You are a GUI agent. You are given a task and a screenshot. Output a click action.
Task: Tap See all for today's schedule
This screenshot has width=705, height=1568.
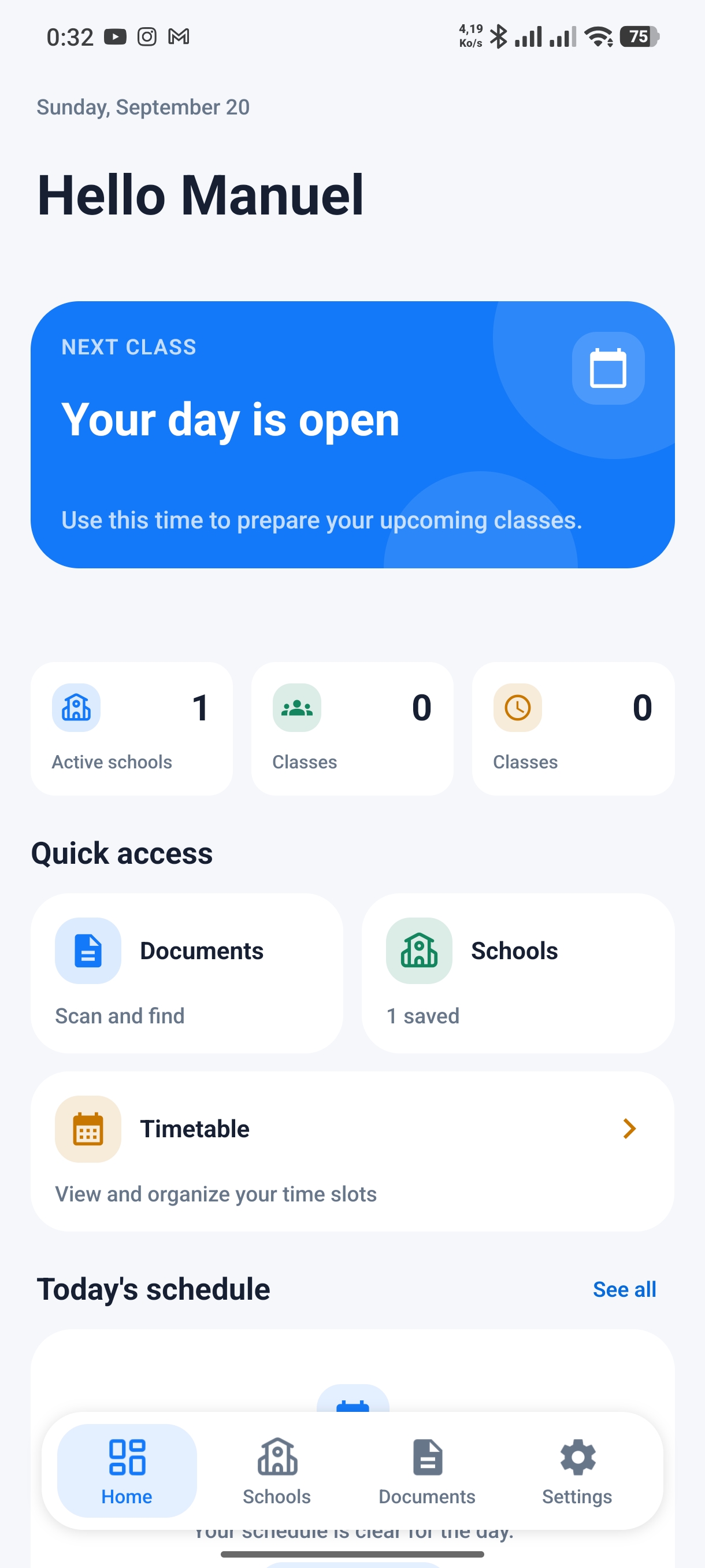click(x=624, y=1289)
